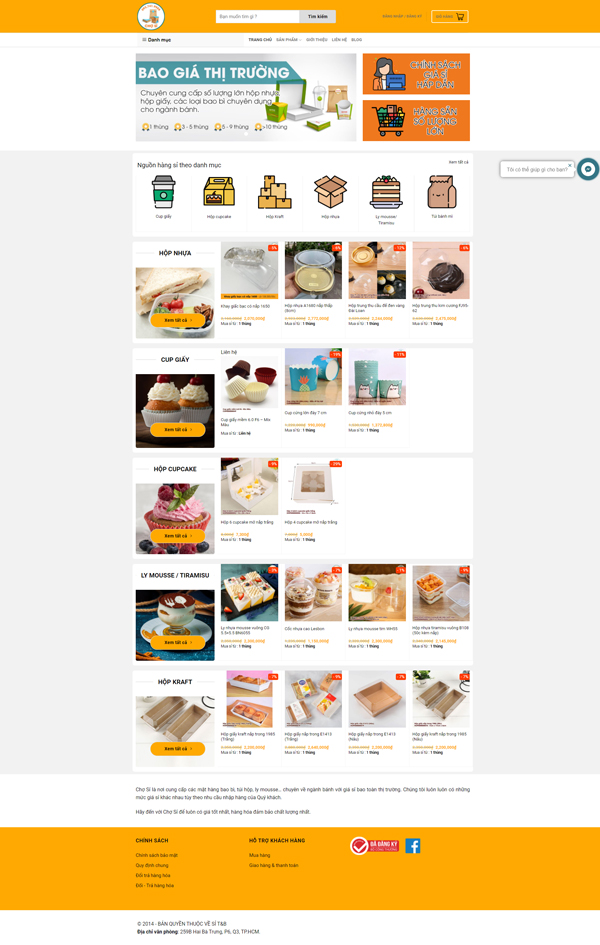This screenshot has height=945, width=600.
Task: Go to the 'Giới thiệu' page
Action: click(x=316, y=39)
